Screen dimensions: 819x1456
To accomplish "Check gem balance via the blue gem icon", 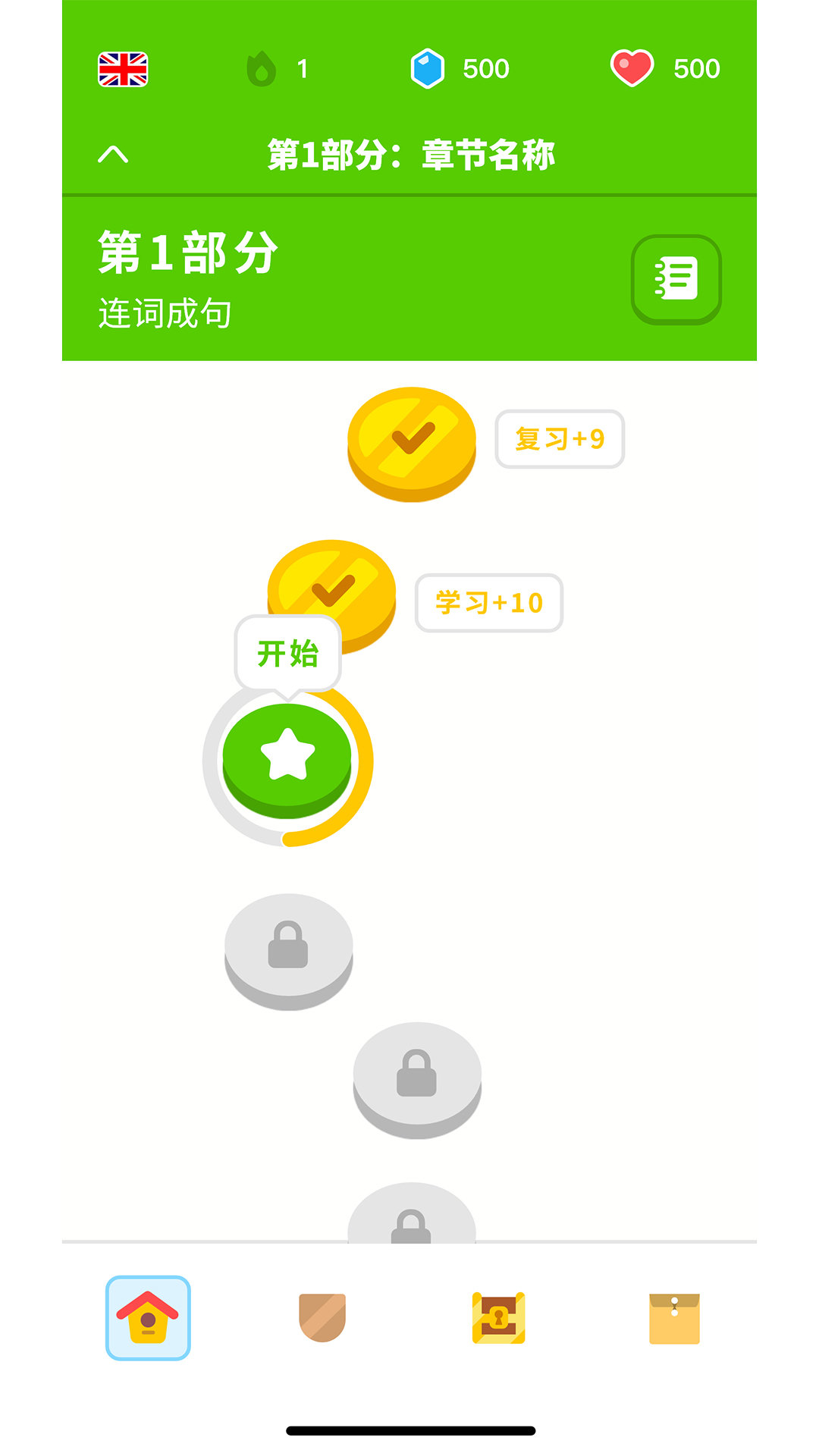I will point(430,68).
